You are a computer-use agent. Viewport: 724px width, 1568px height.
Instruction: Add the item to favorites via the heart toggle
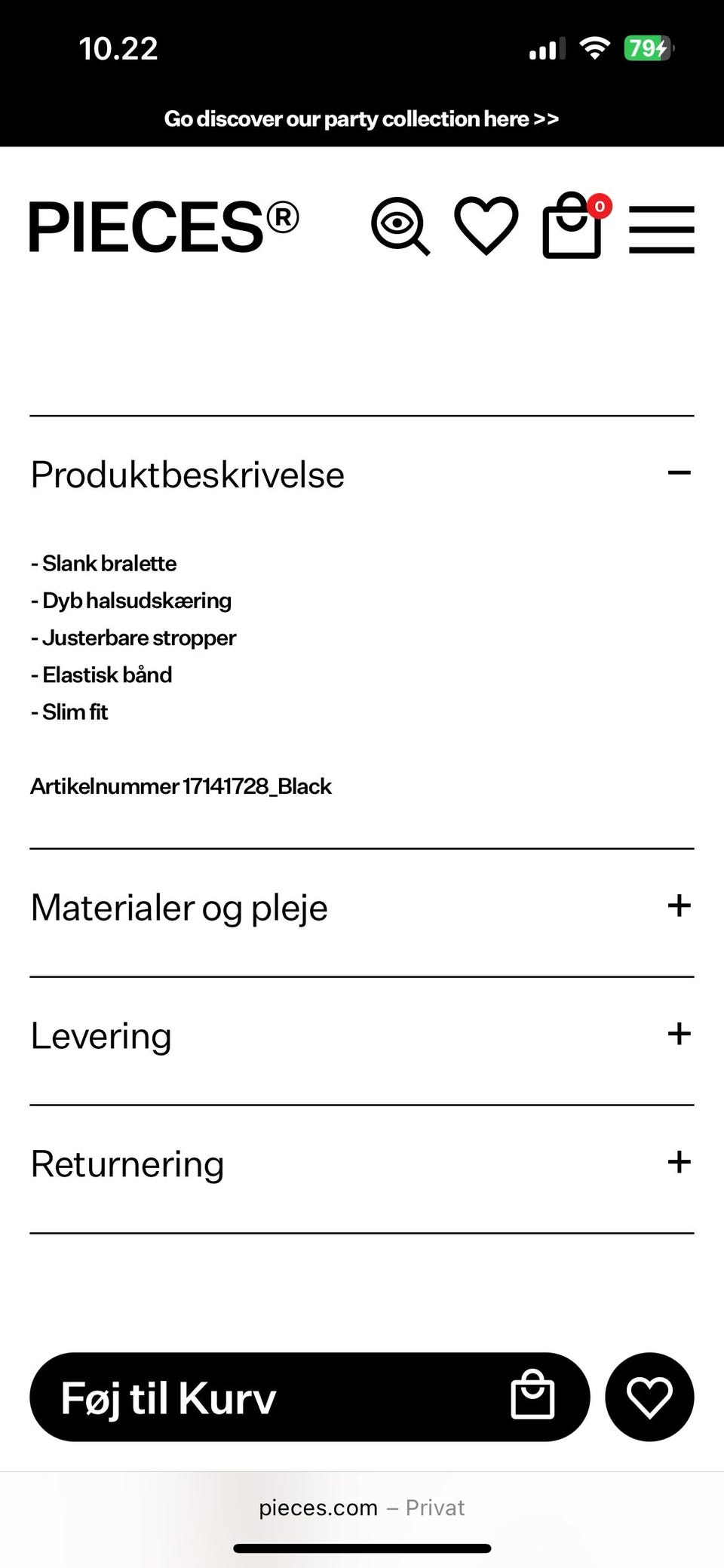click(x=649, y=1397)
